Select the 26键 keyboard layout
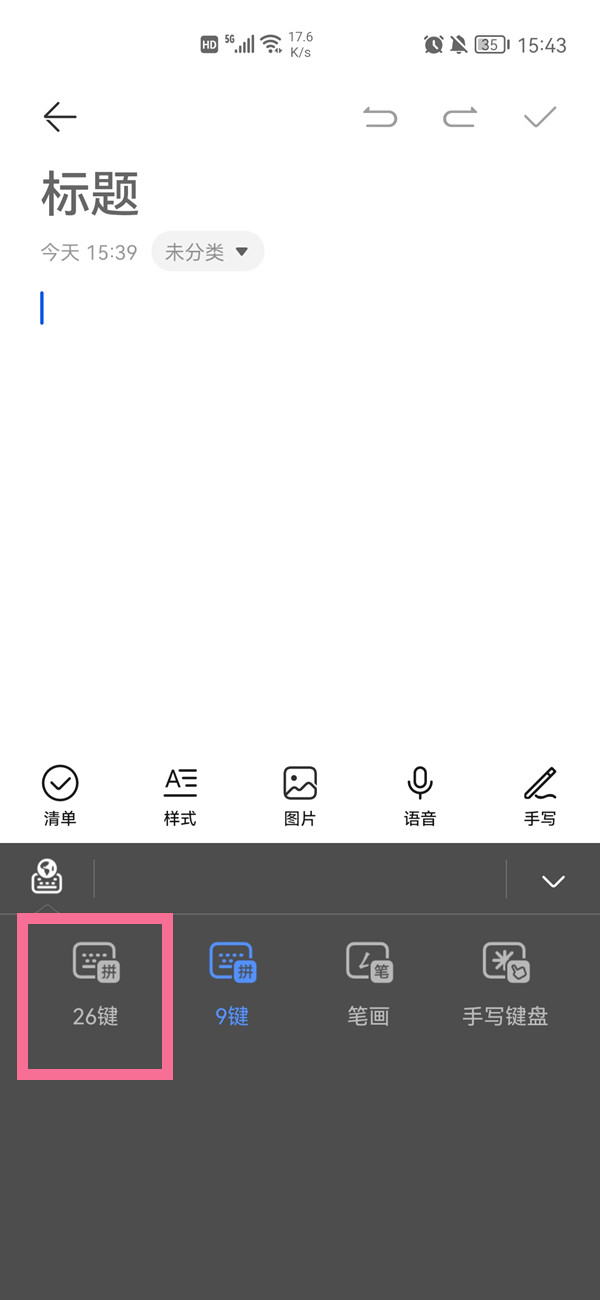 [x=96, y=985]
